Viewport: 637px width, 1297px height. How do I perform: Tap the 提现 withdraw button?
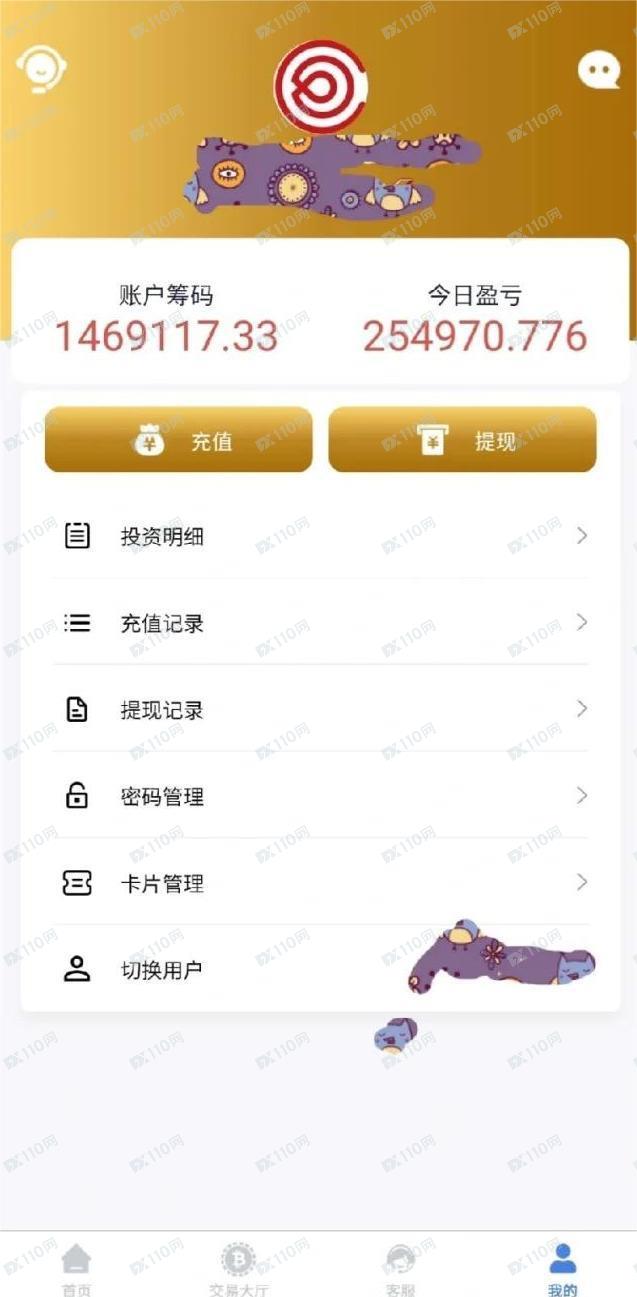462,440
